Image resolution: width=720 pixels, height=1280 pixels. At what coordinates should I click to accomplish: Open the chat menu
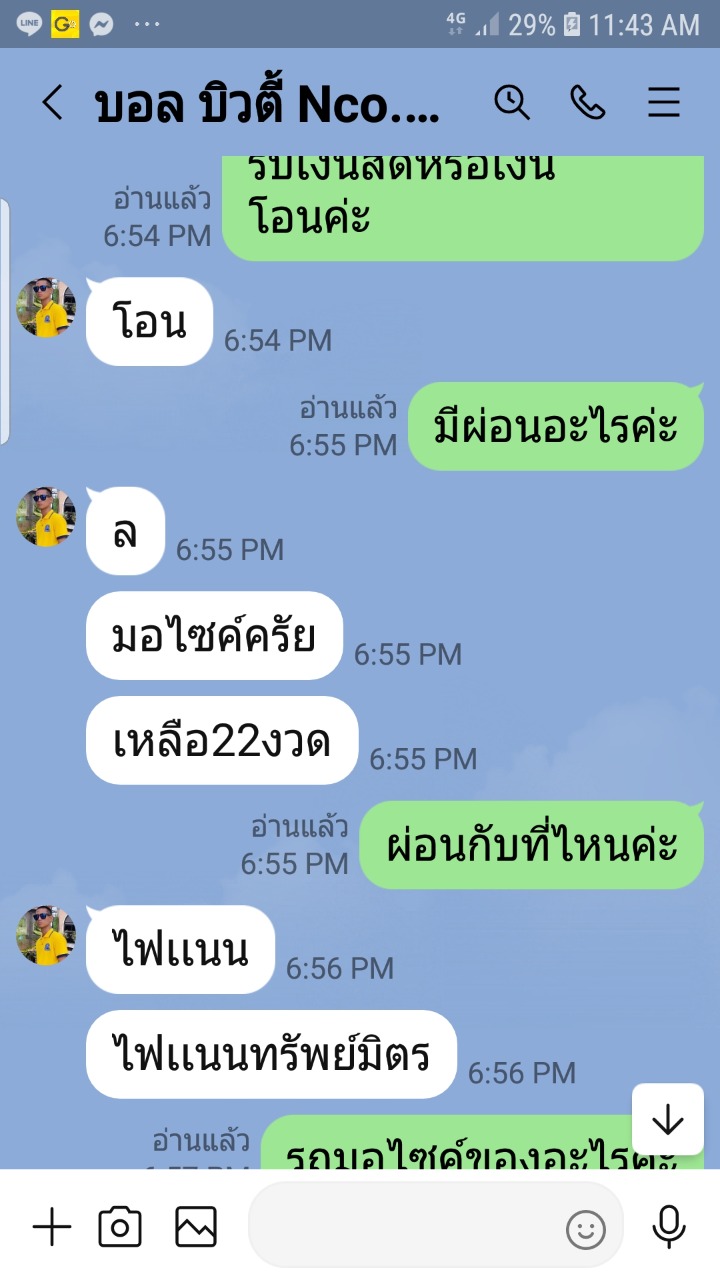(x=664, y=103)
